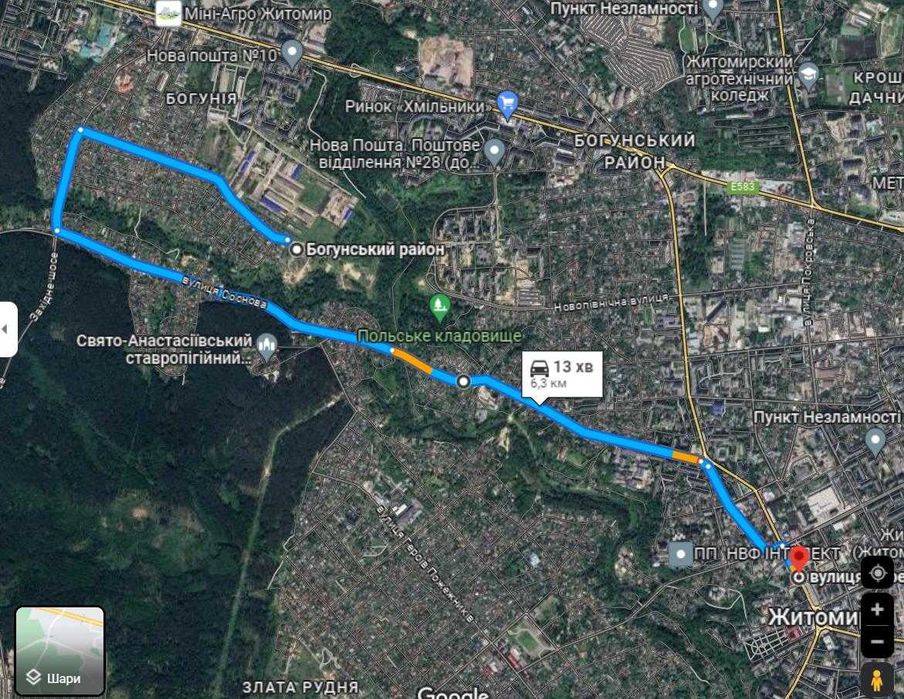Zoom out of the map
The width and height of the screenshot is (904, 699).
coord(877,640)
